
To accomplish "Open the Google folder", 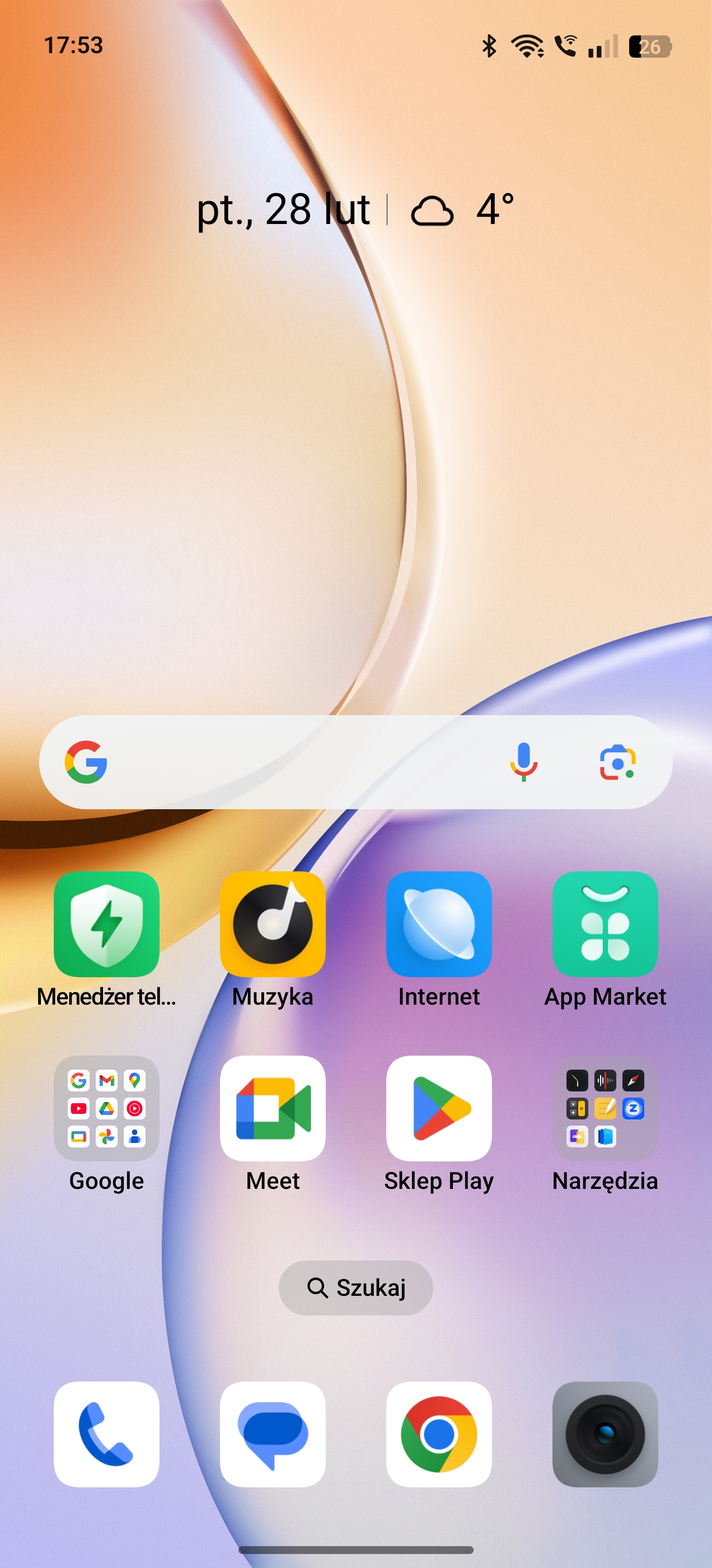I will click(106, 1108).
